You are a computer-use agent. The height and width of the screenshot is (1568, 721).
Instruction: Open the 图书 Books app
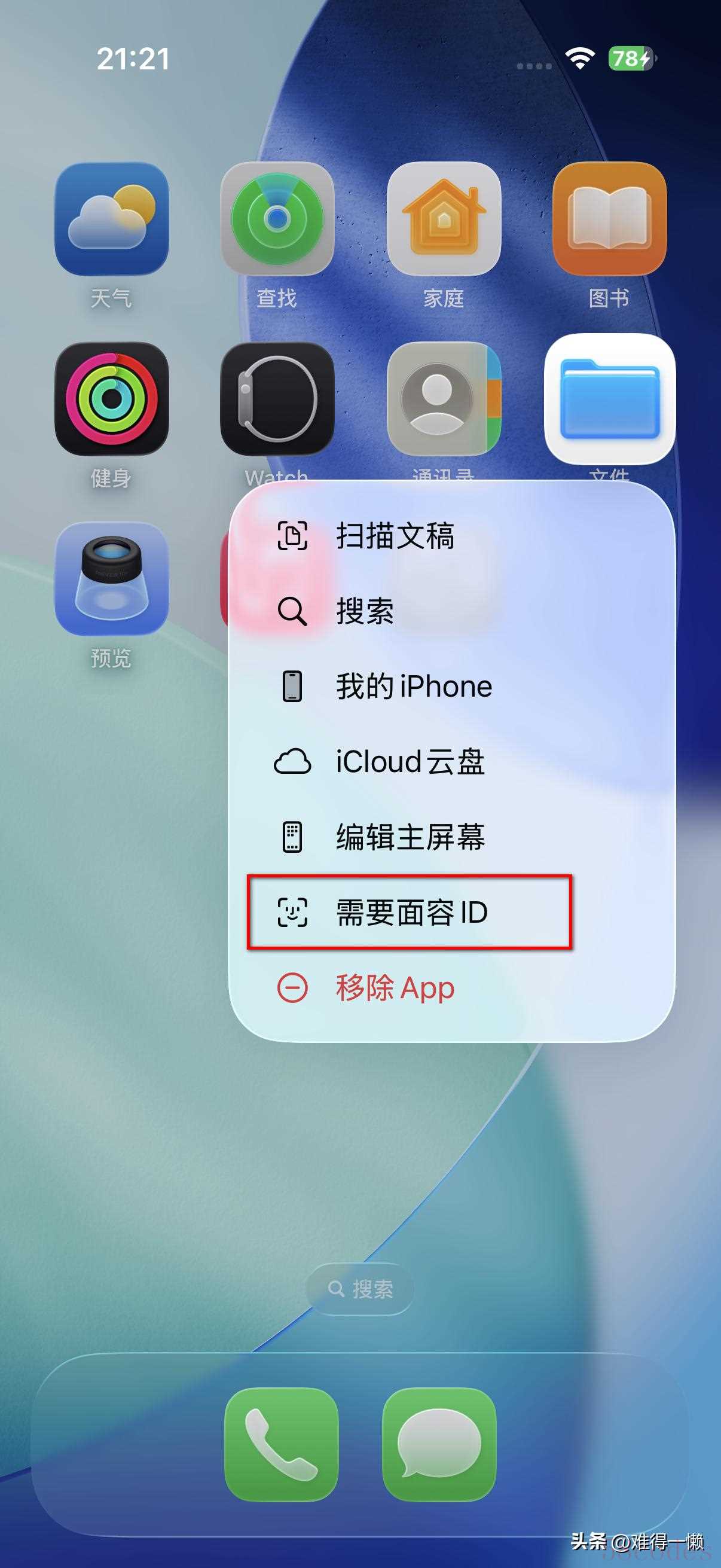point(609,219)
